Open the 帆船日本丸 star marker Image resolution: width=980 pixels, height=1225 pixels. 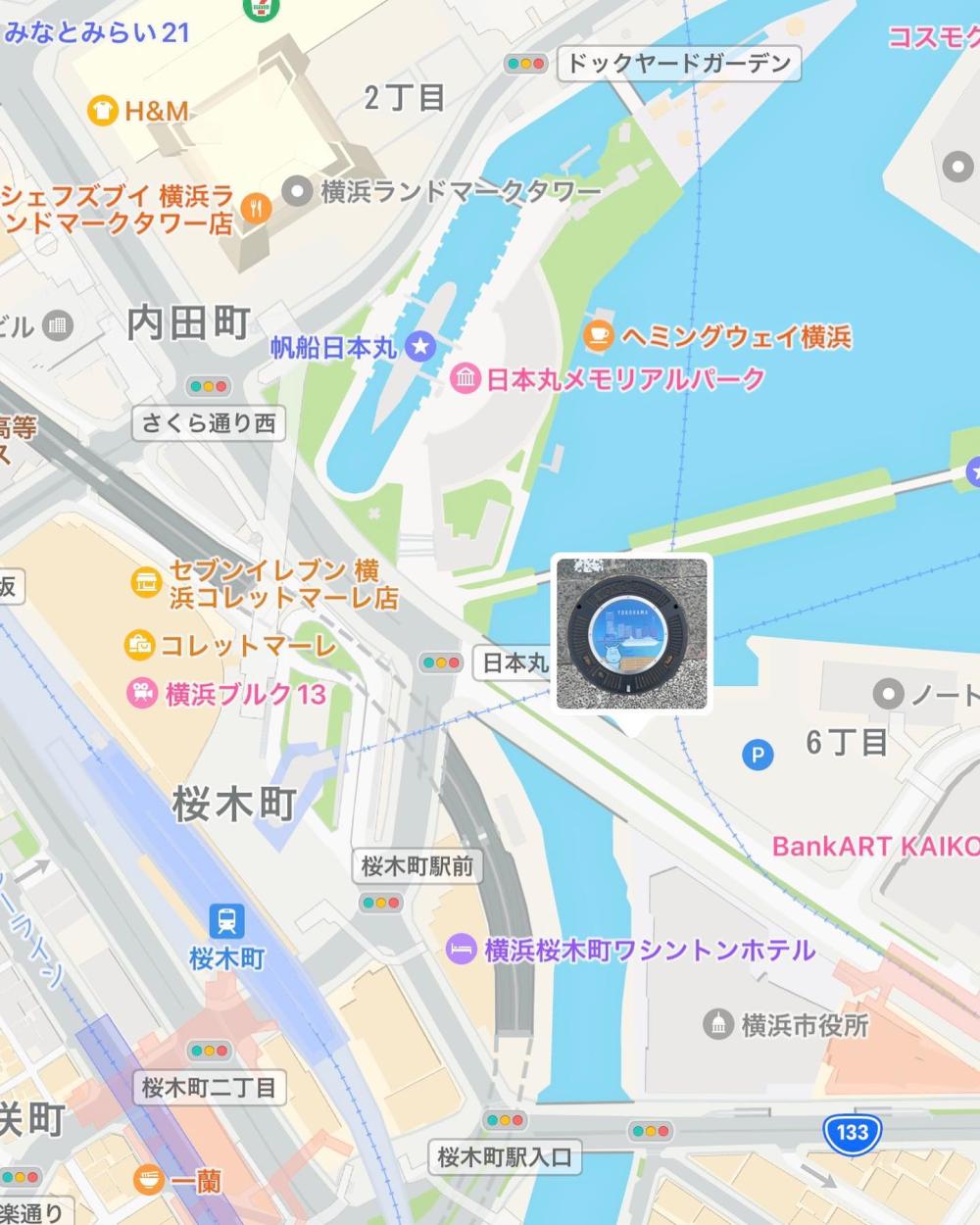pyautogui.click(x=420, y=345)
